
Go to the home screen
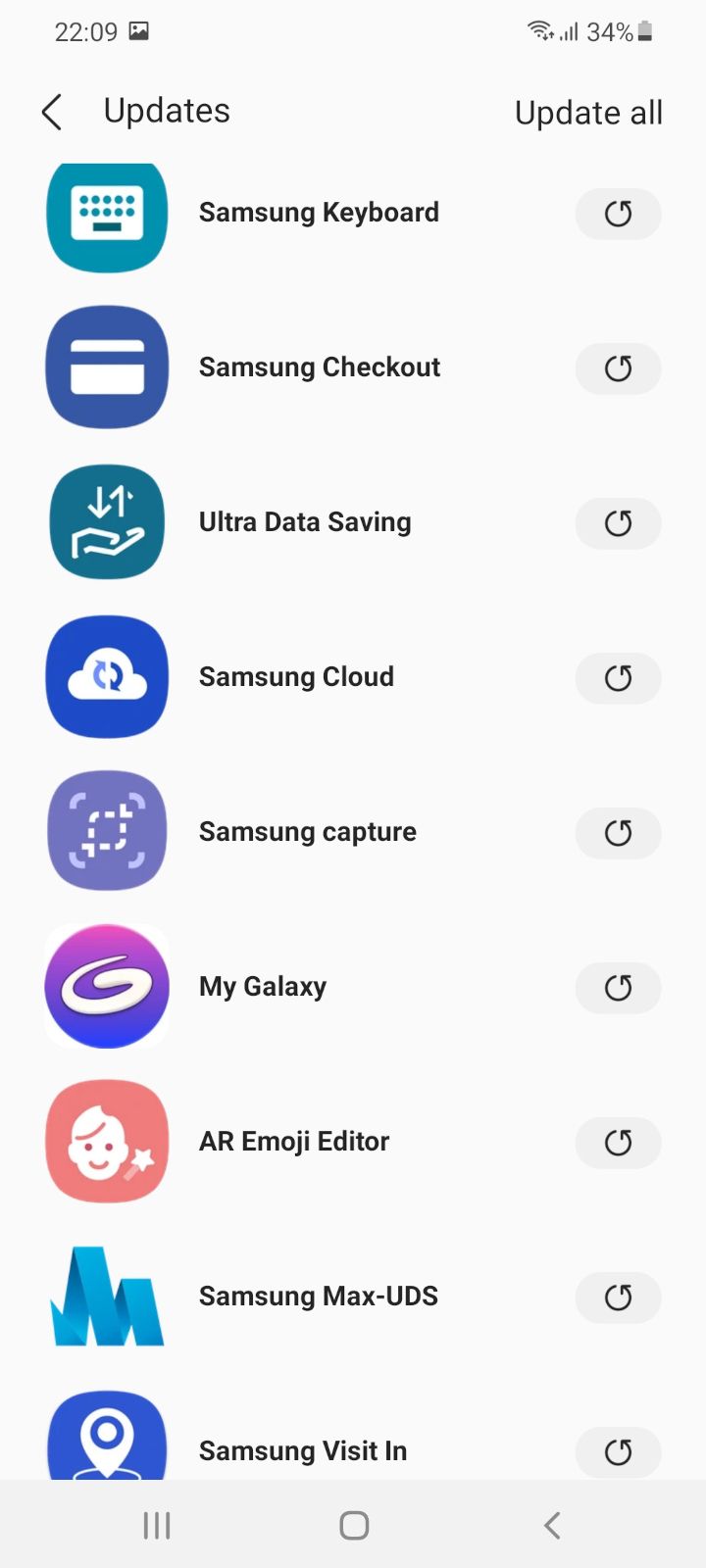pyautogui.click(x=354, y=1525)
